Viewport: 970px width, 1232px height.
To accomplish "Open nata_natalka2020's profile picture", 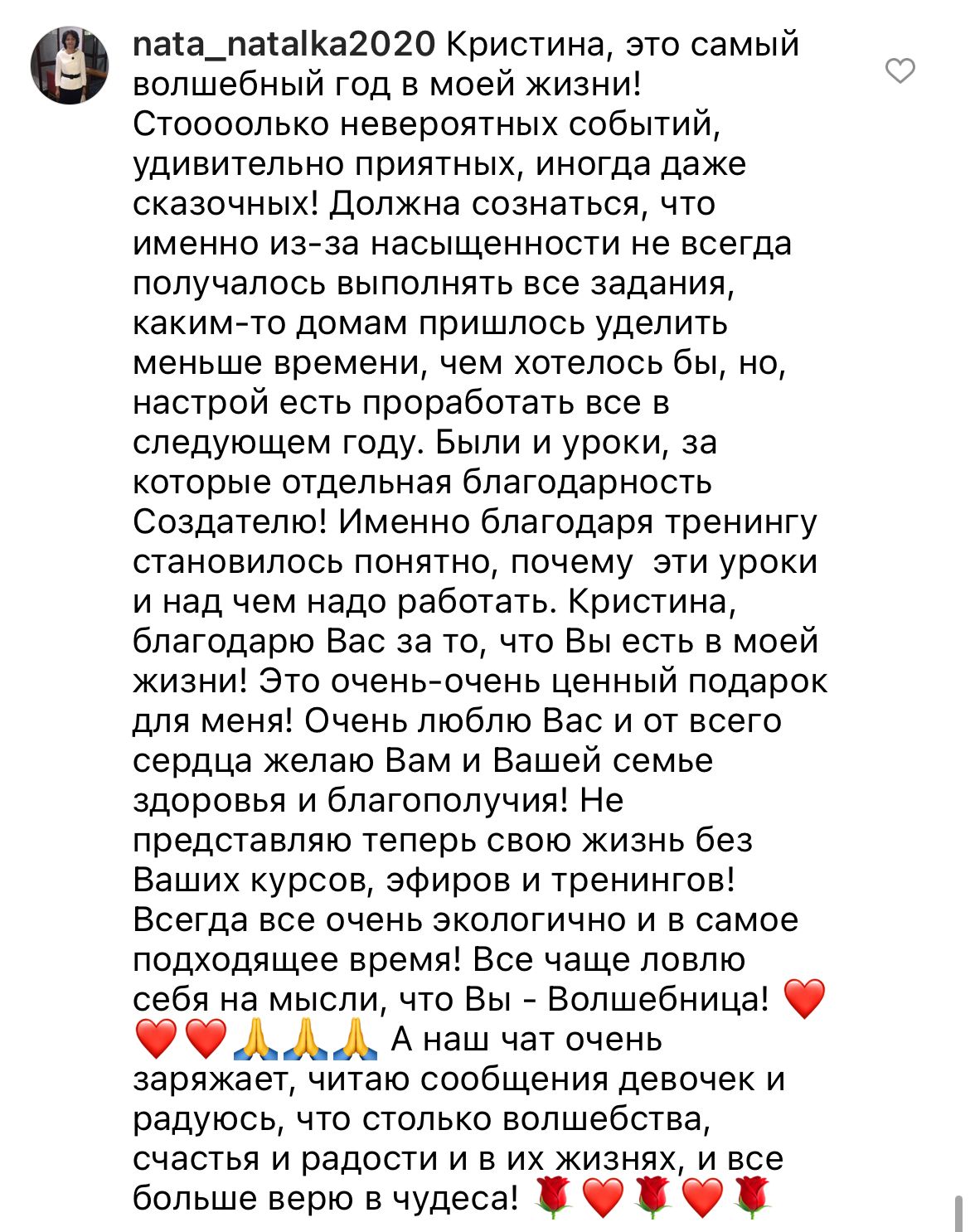I will coord(70,65).
